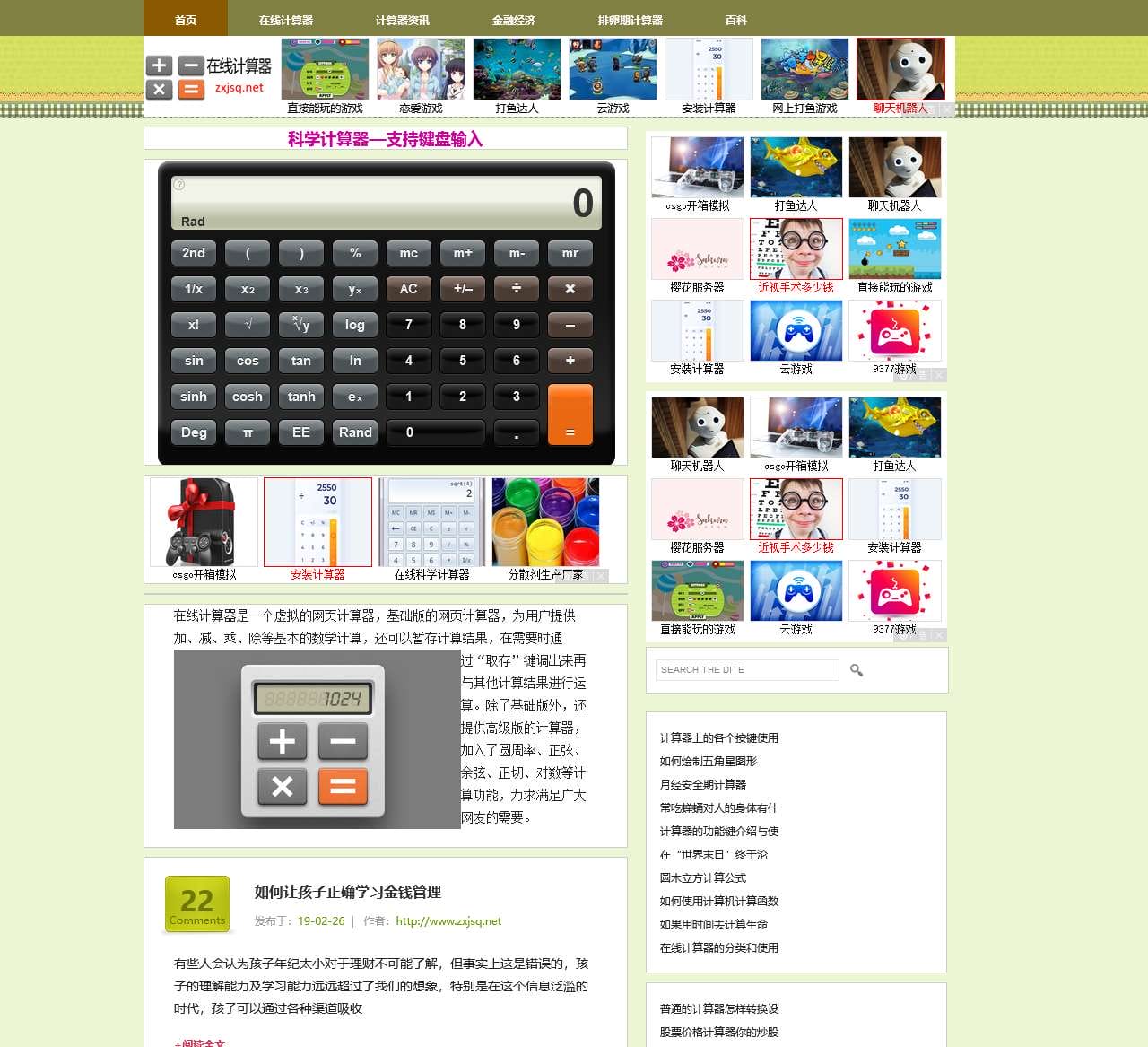Tap the magnifier search icon

[857, 670]
